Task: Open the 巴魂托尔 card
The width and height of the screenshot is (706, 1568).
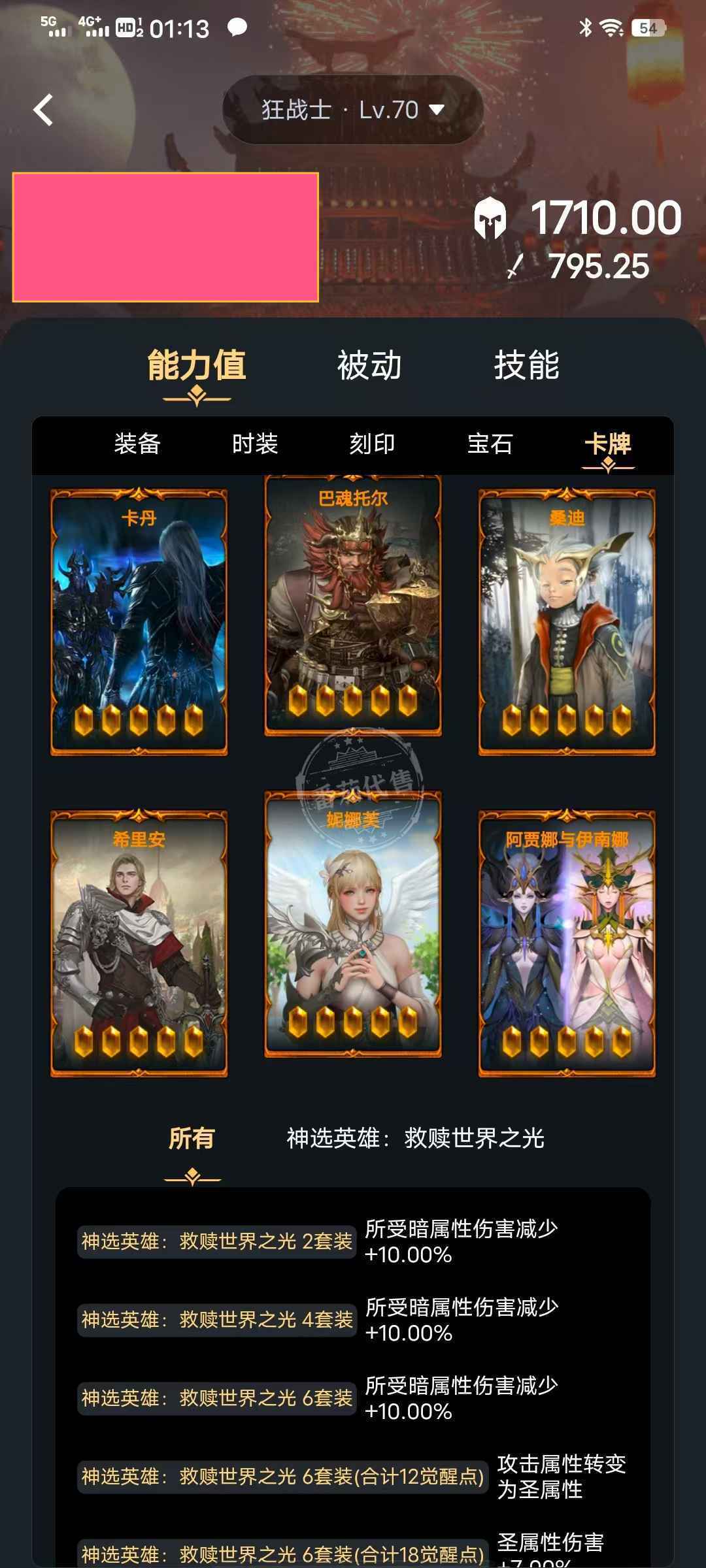Action: tap(353, 604)
